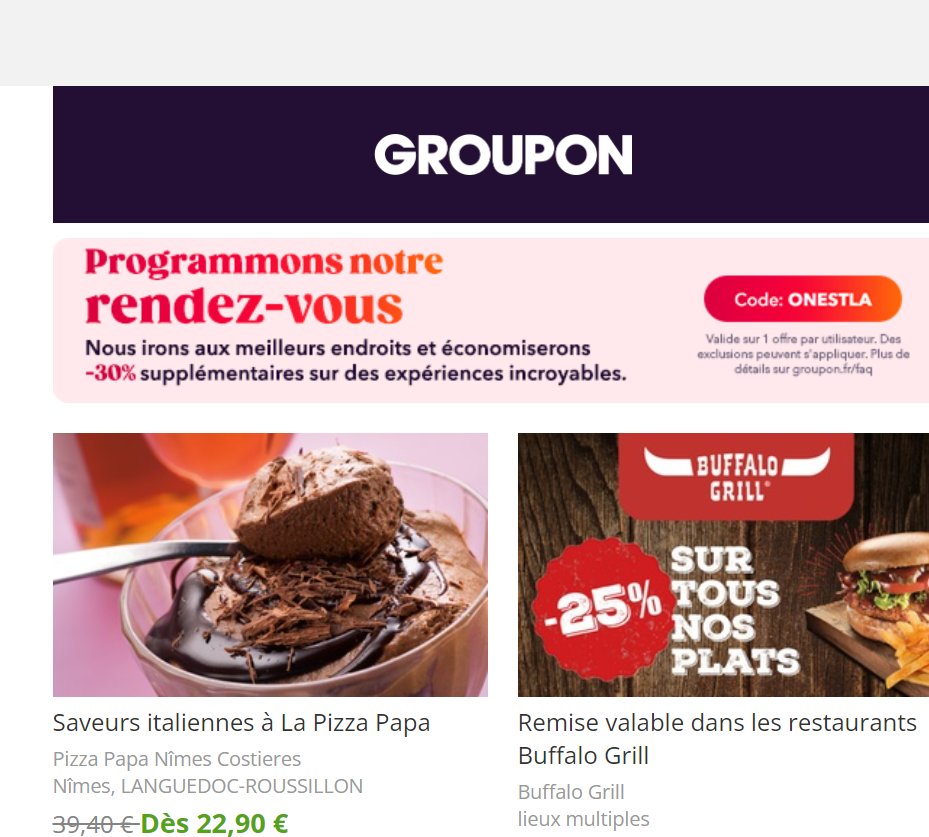The image size is (929, 837).
Task: Open the La Pizza Papa deal image
Action: pos(270,565)
